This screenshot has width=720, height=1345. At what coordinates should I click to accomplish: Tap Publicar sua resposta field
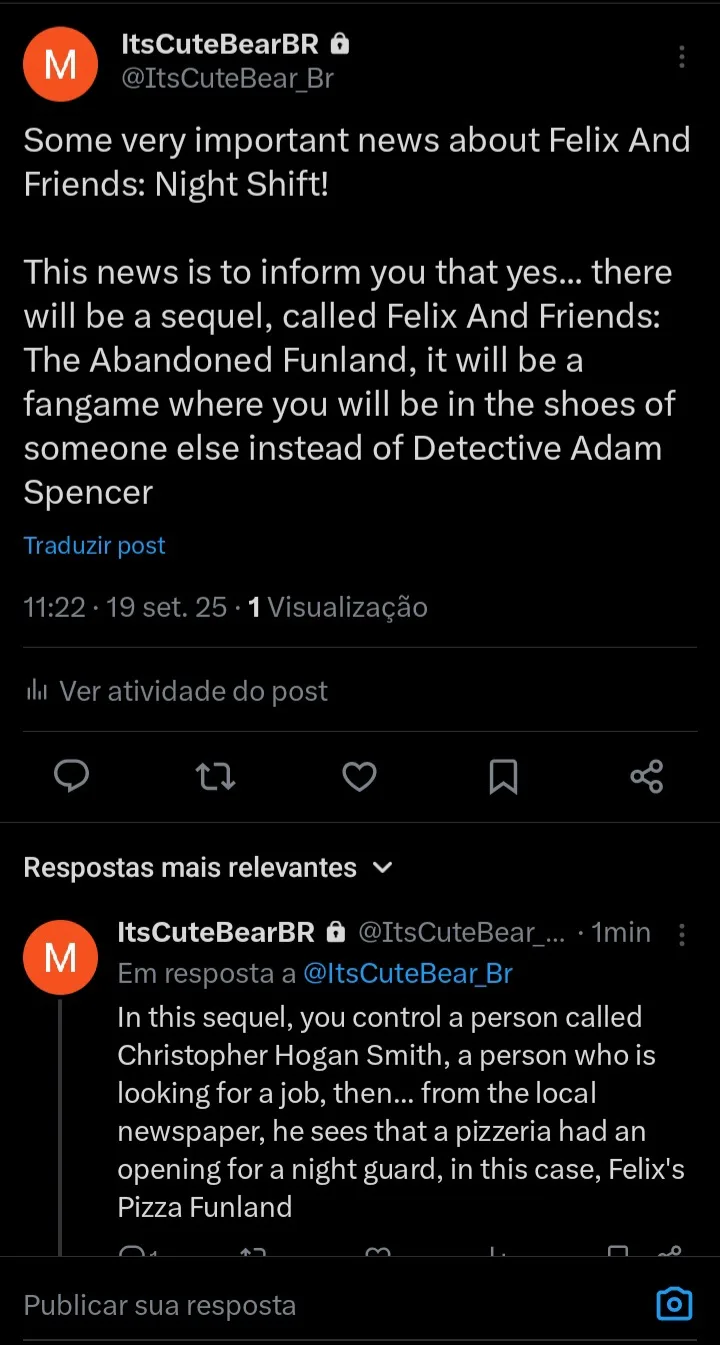(330, 1305)
